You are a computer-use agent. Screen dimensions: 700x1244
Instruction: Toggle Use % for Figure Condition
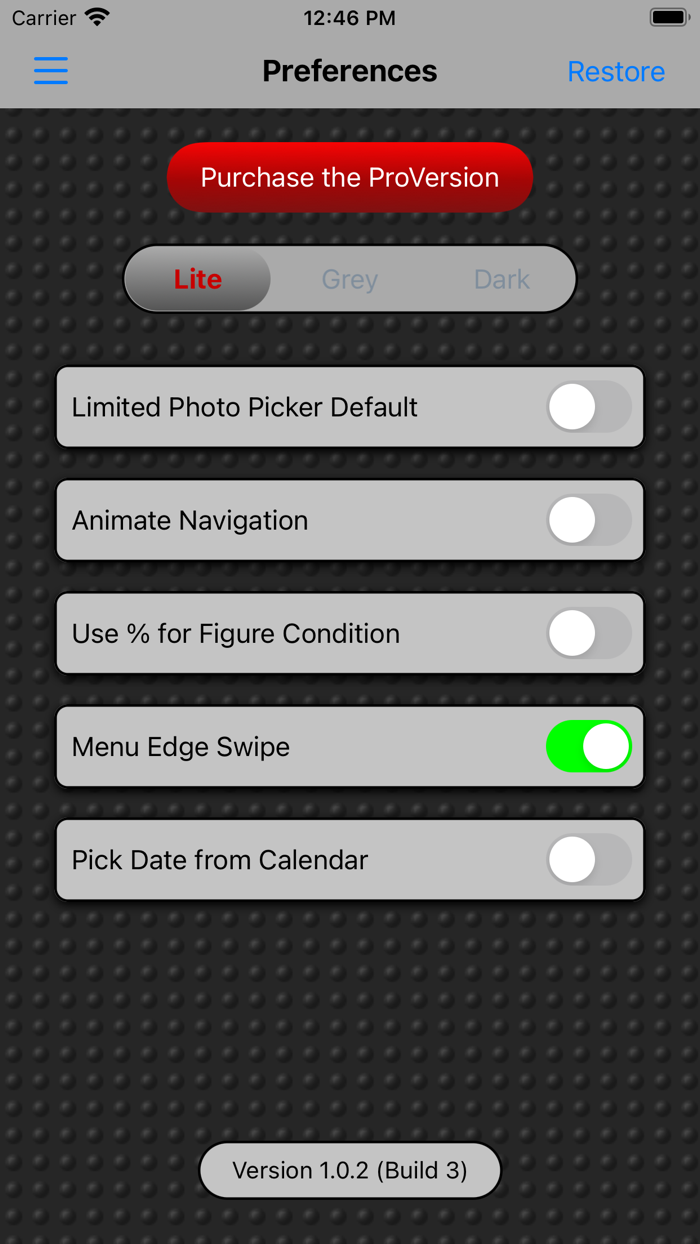[588, 633]
